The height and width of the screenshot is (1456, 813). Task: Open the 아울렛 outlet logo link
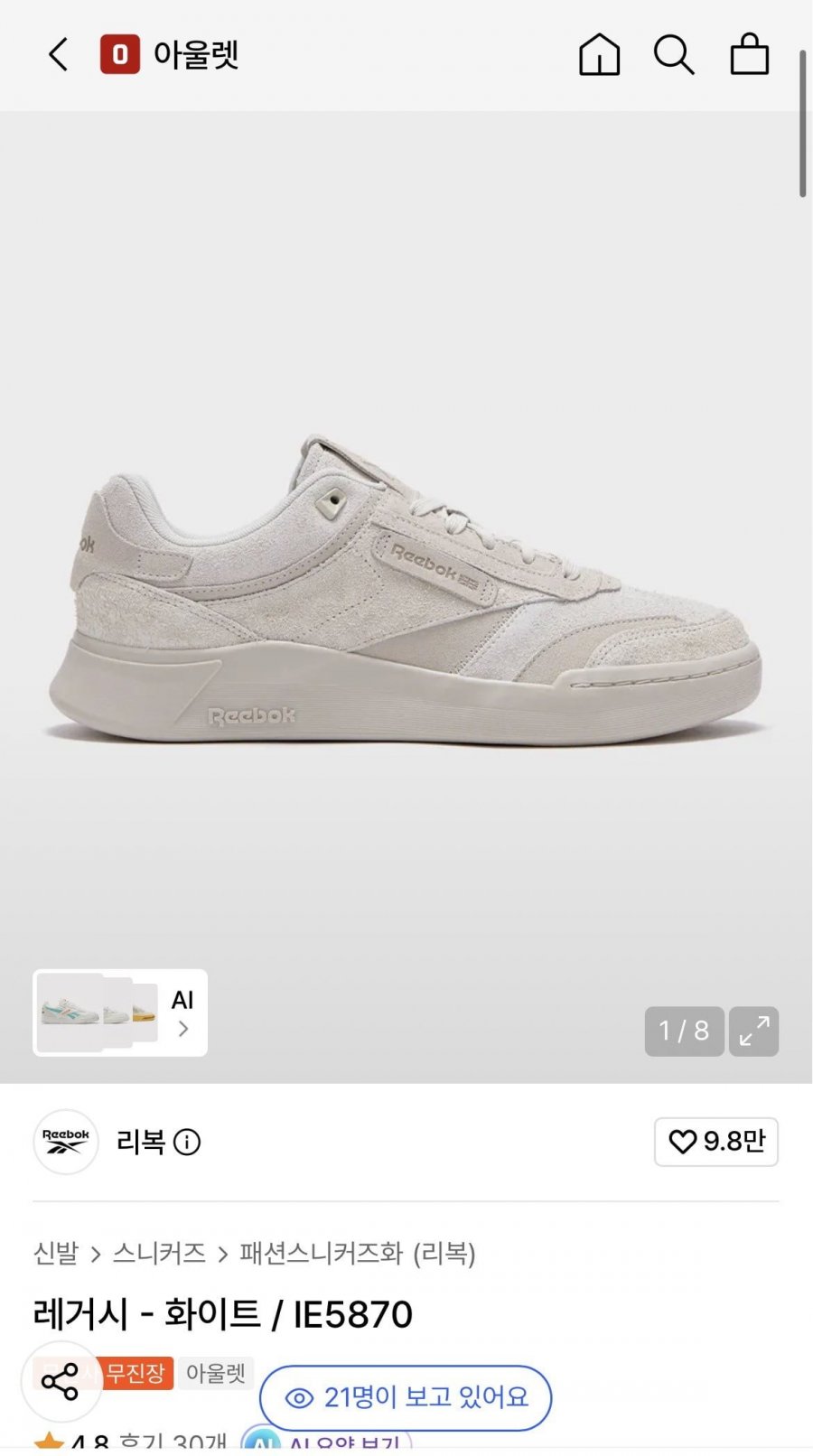(169, 55)
